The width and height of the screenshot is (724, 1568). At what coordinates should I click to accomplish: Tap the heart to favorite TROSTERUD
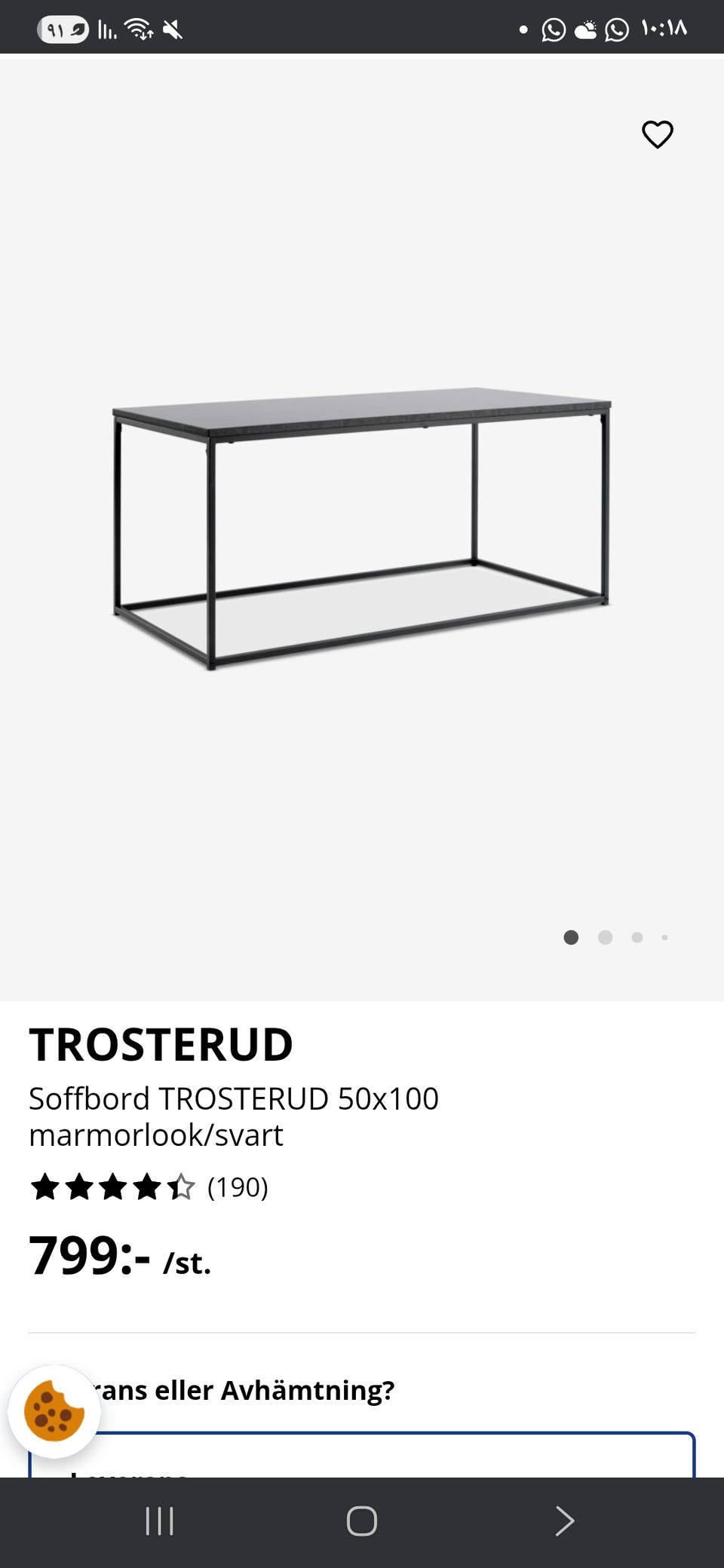[656, 135]
